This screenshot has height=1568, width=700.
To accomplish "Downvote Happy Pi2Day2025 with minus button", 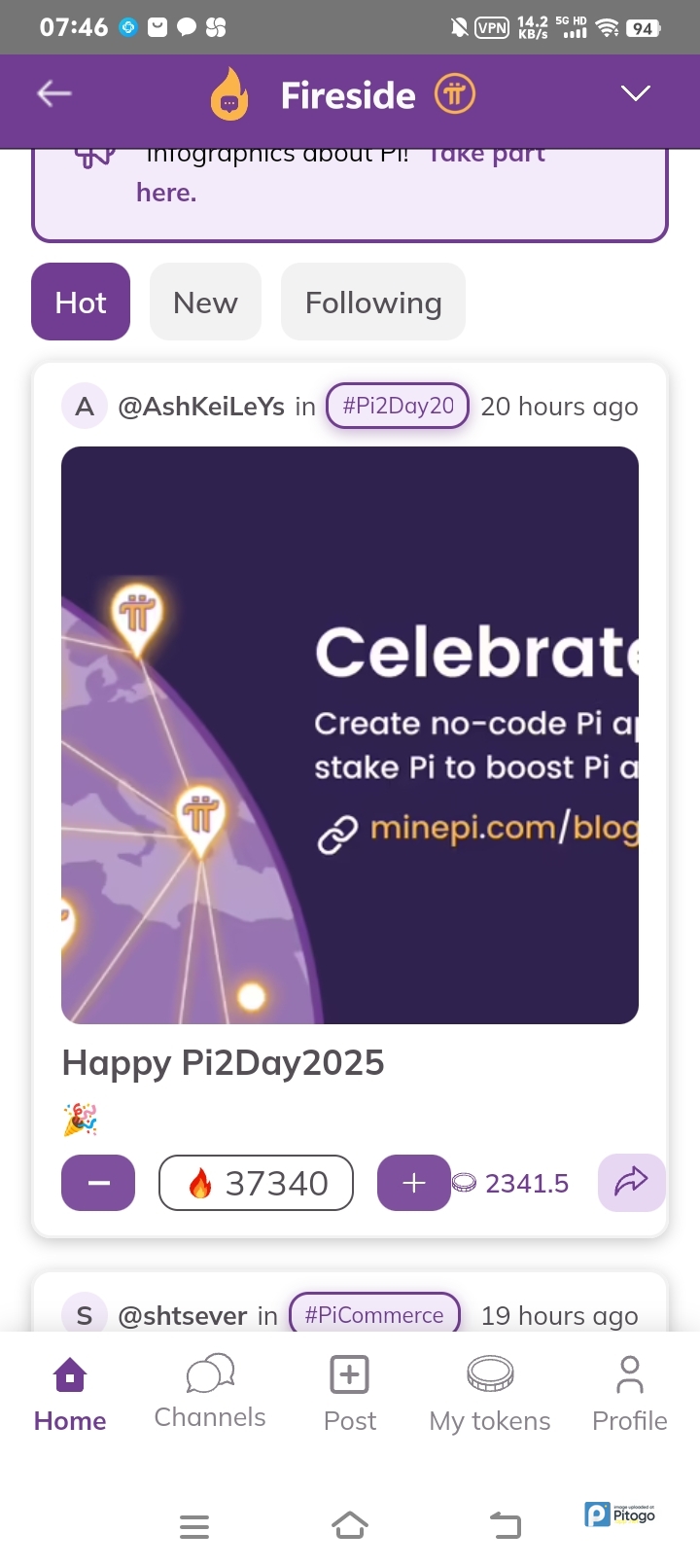I will click(98, 1183).
